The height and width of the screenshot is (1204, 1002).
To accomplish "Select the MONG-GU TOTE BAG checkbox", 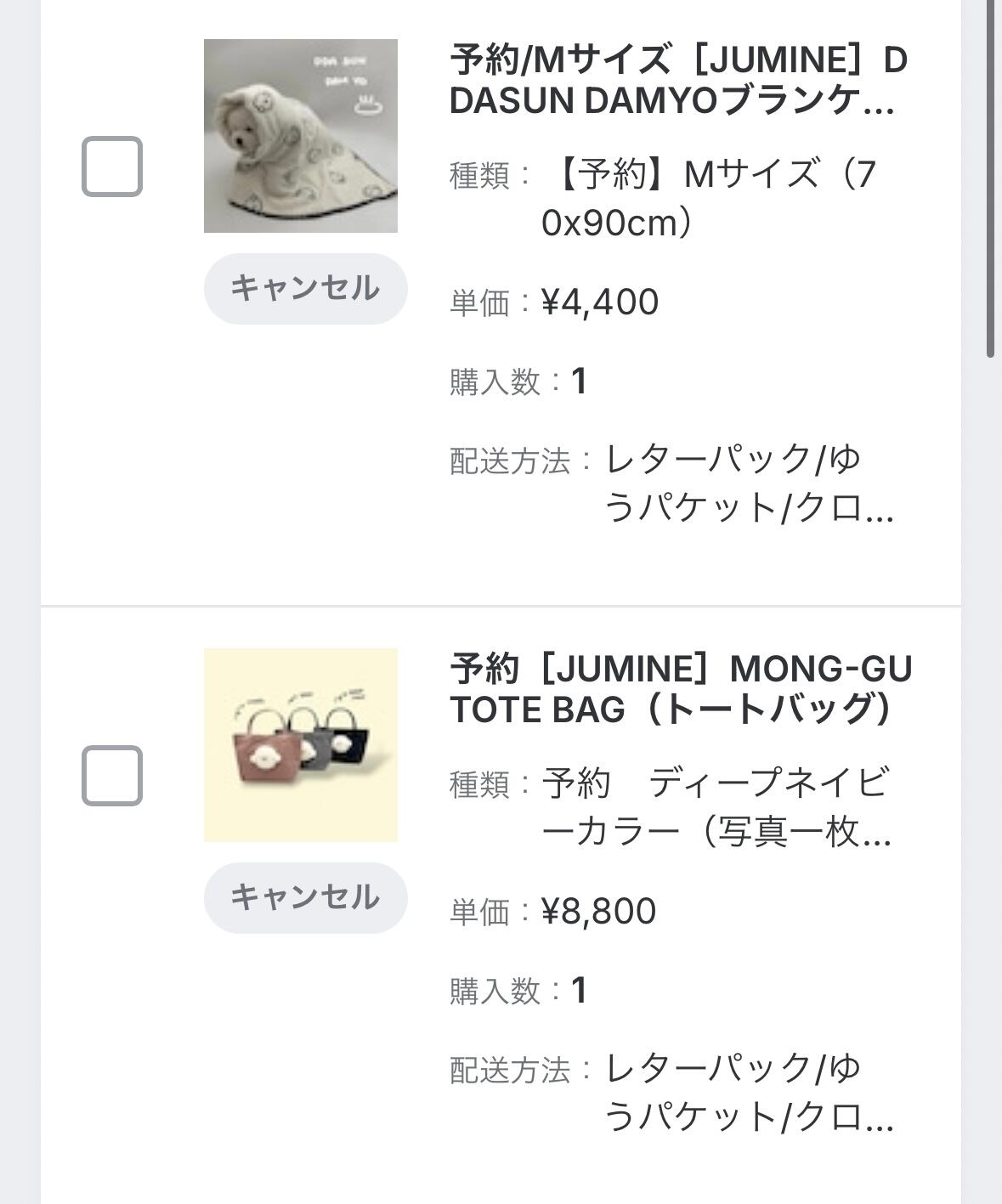I will [x=112, y=776].
